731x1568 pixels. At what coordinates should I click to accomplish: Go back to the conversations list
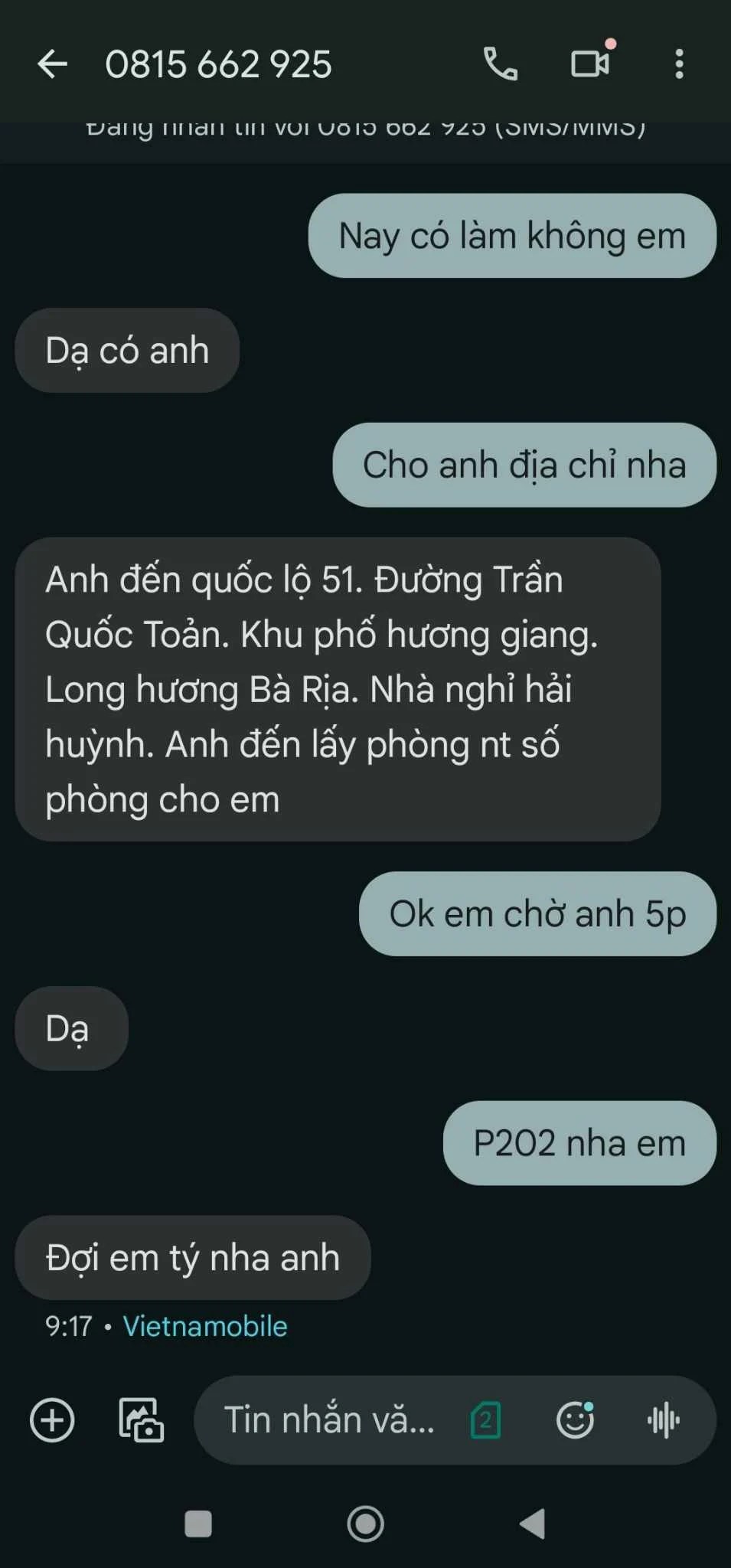[x=52, y=64]
